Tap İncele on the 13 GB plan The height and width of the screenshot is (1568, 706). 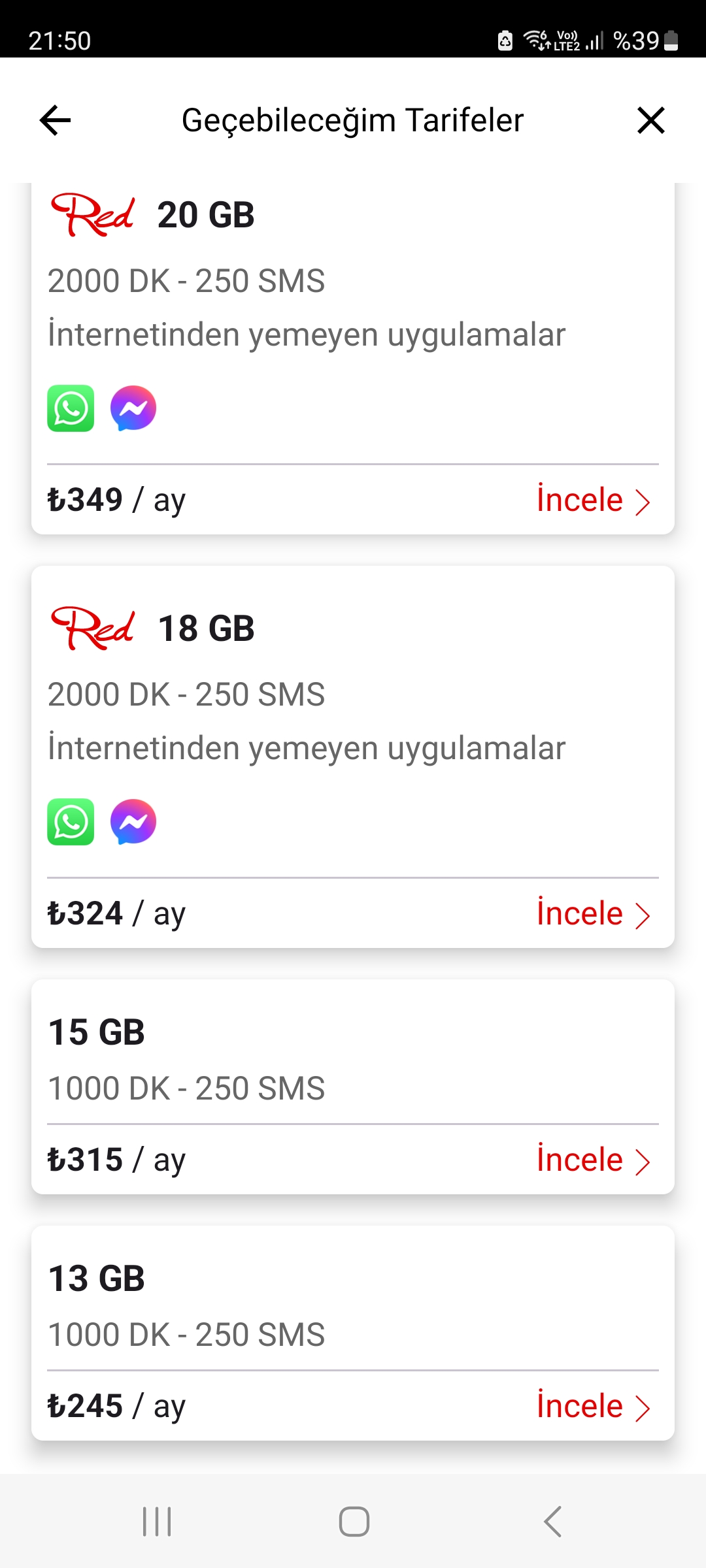[594, 1406]
